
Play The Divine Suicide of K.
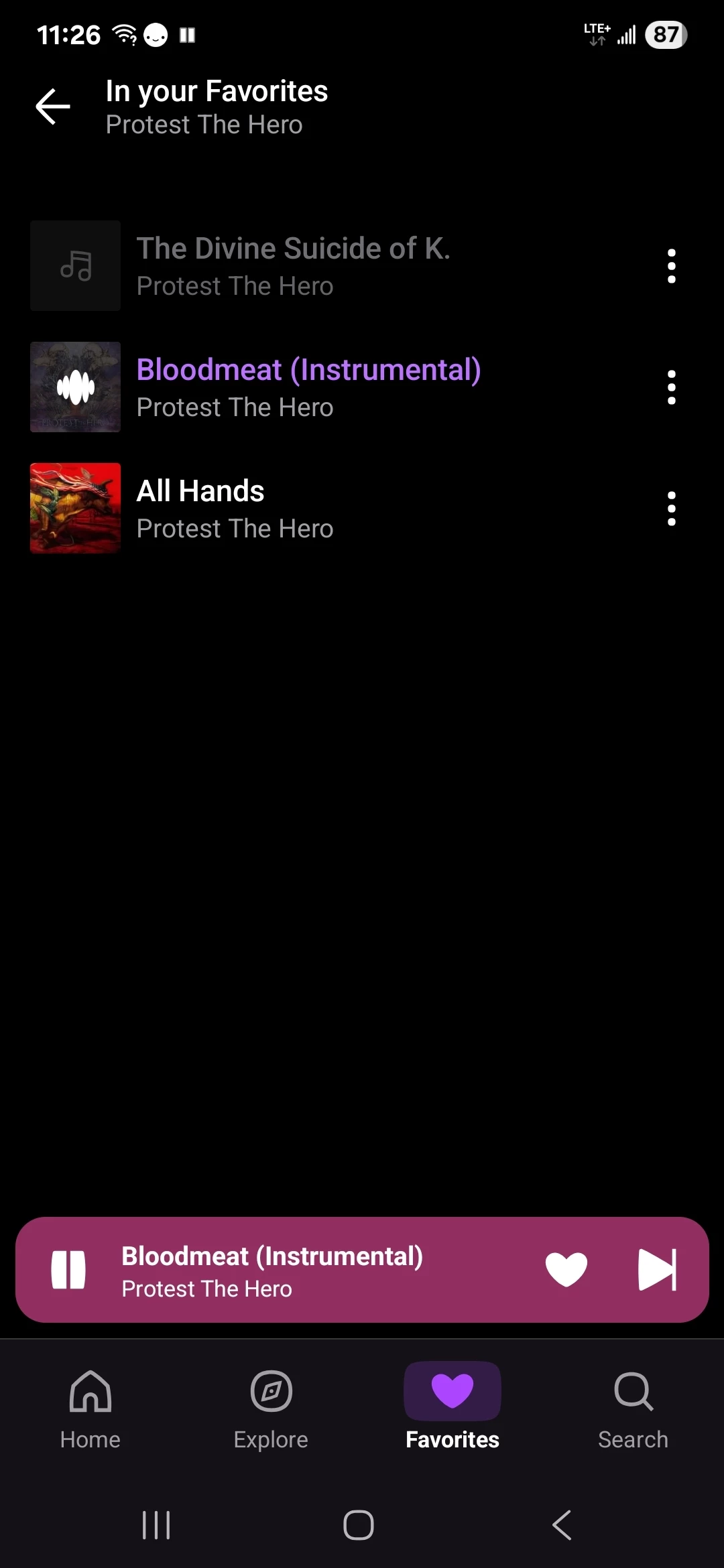click(293, 265)
